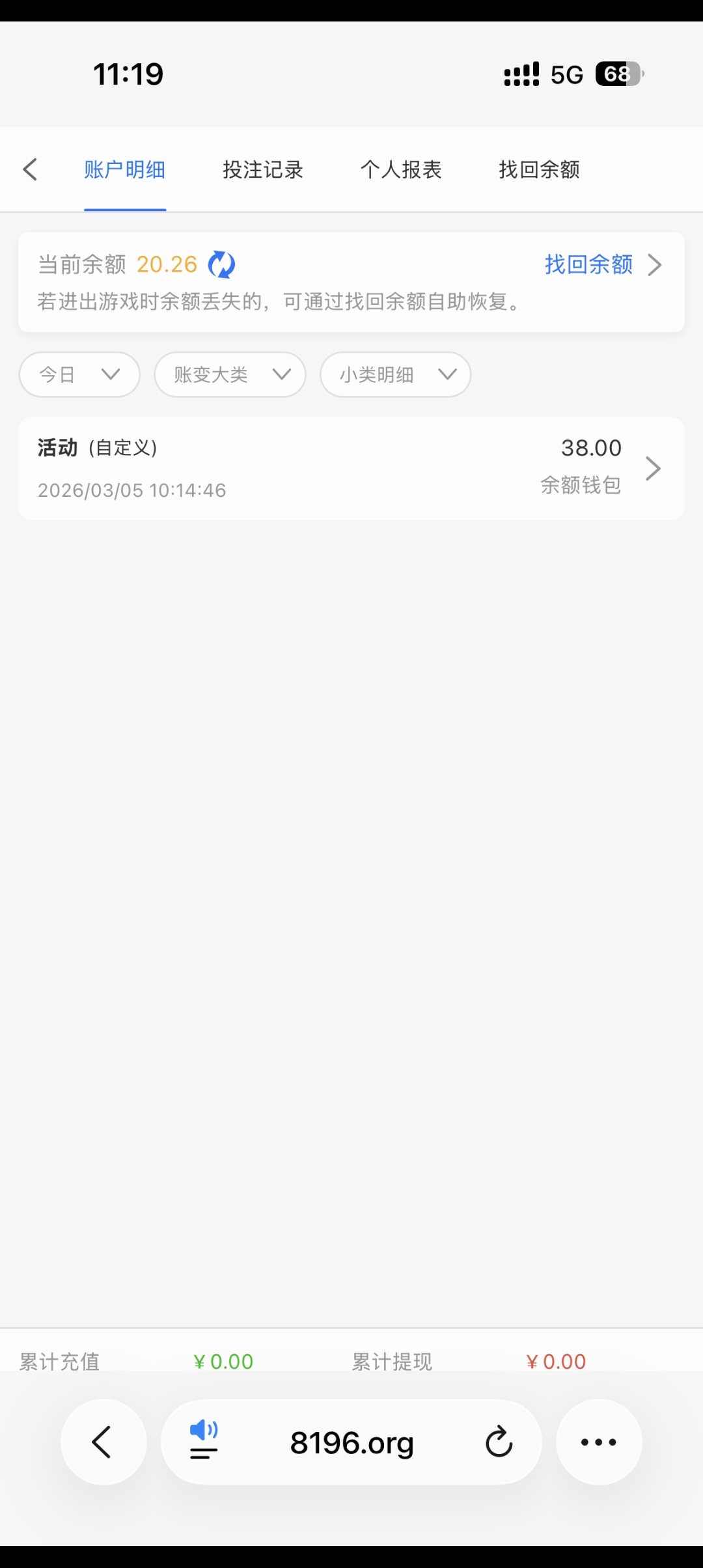703x1568 pixels.
Task: Go back using the header arrow
Action: pyautogui.click(x=30, y=169)
